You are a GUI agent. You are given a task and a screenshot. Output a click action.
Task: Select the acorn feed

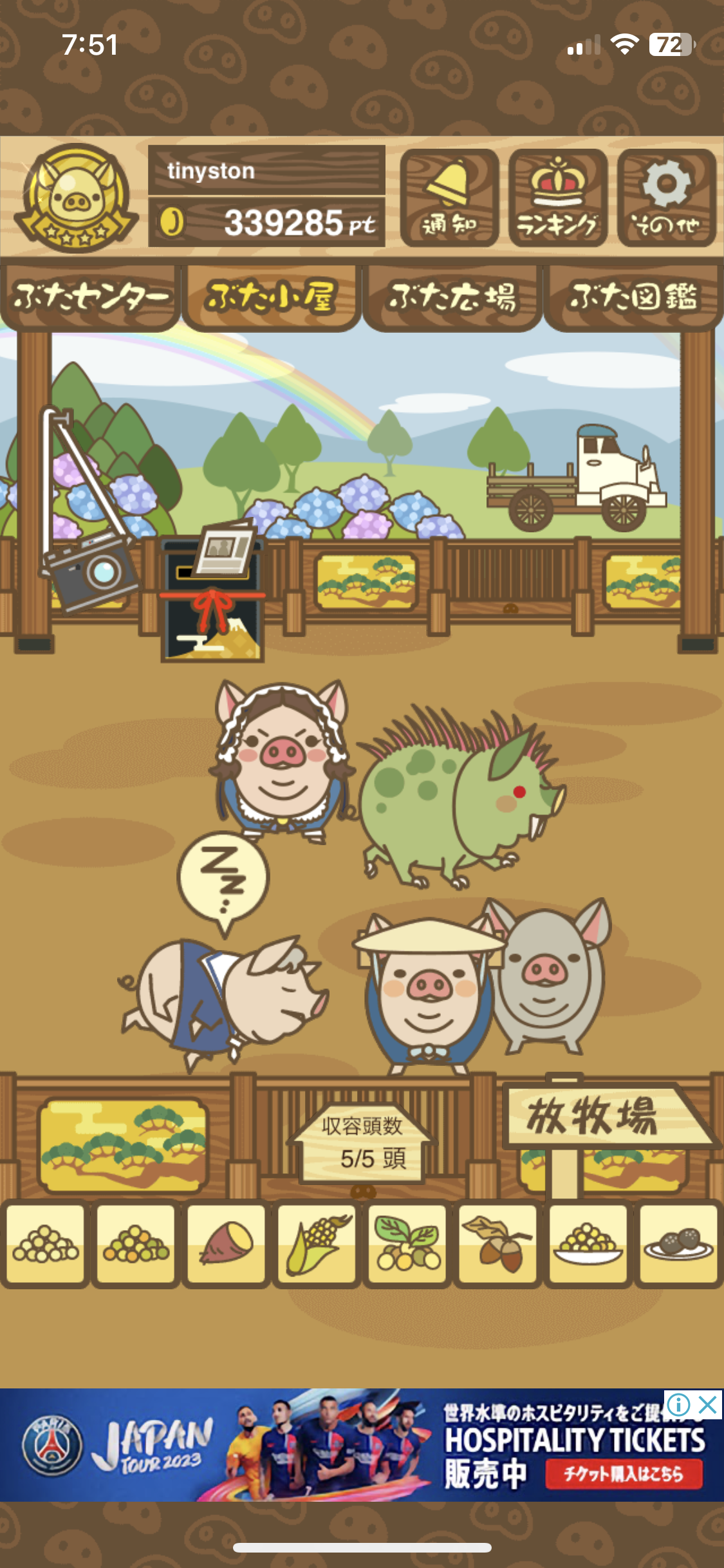497,1244
